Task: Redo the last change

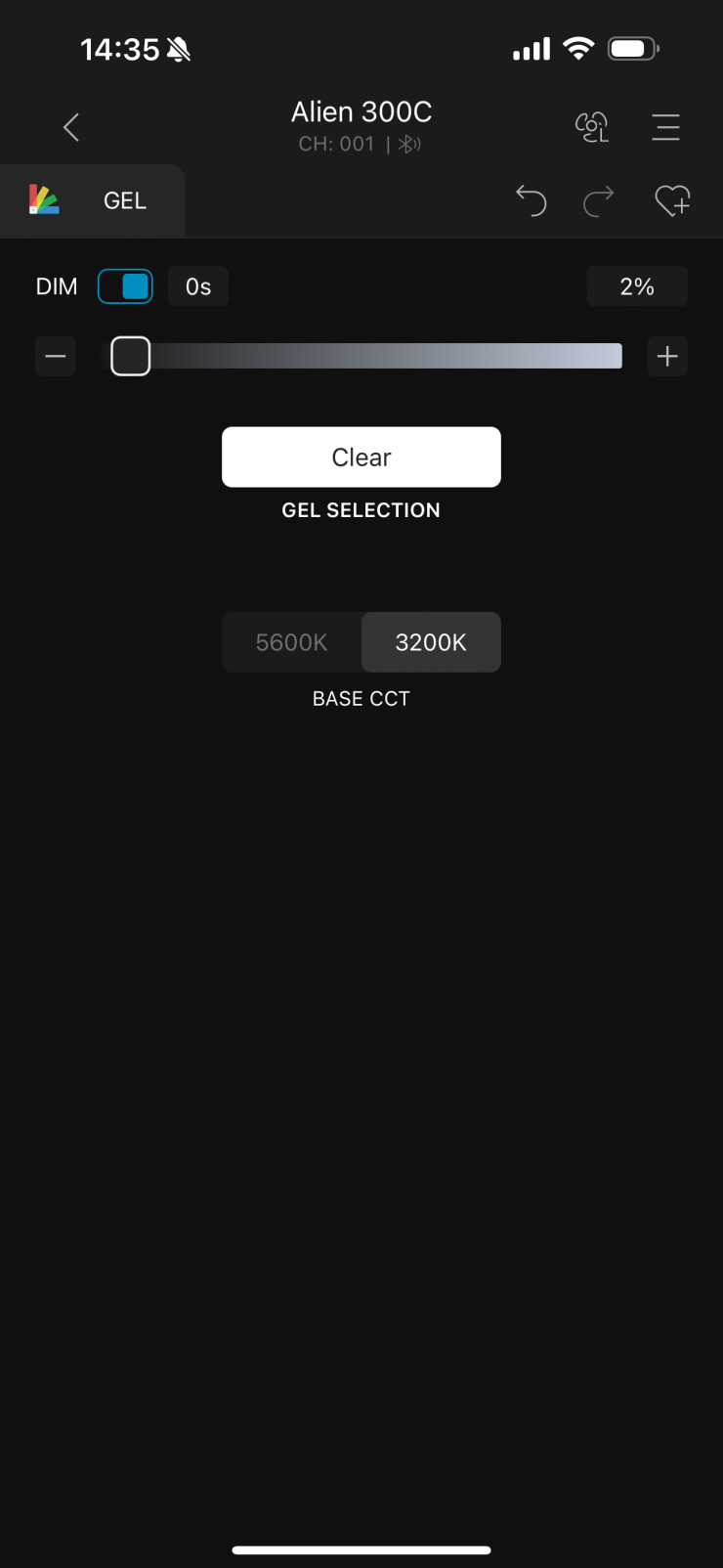Action: tap(598, 200)
